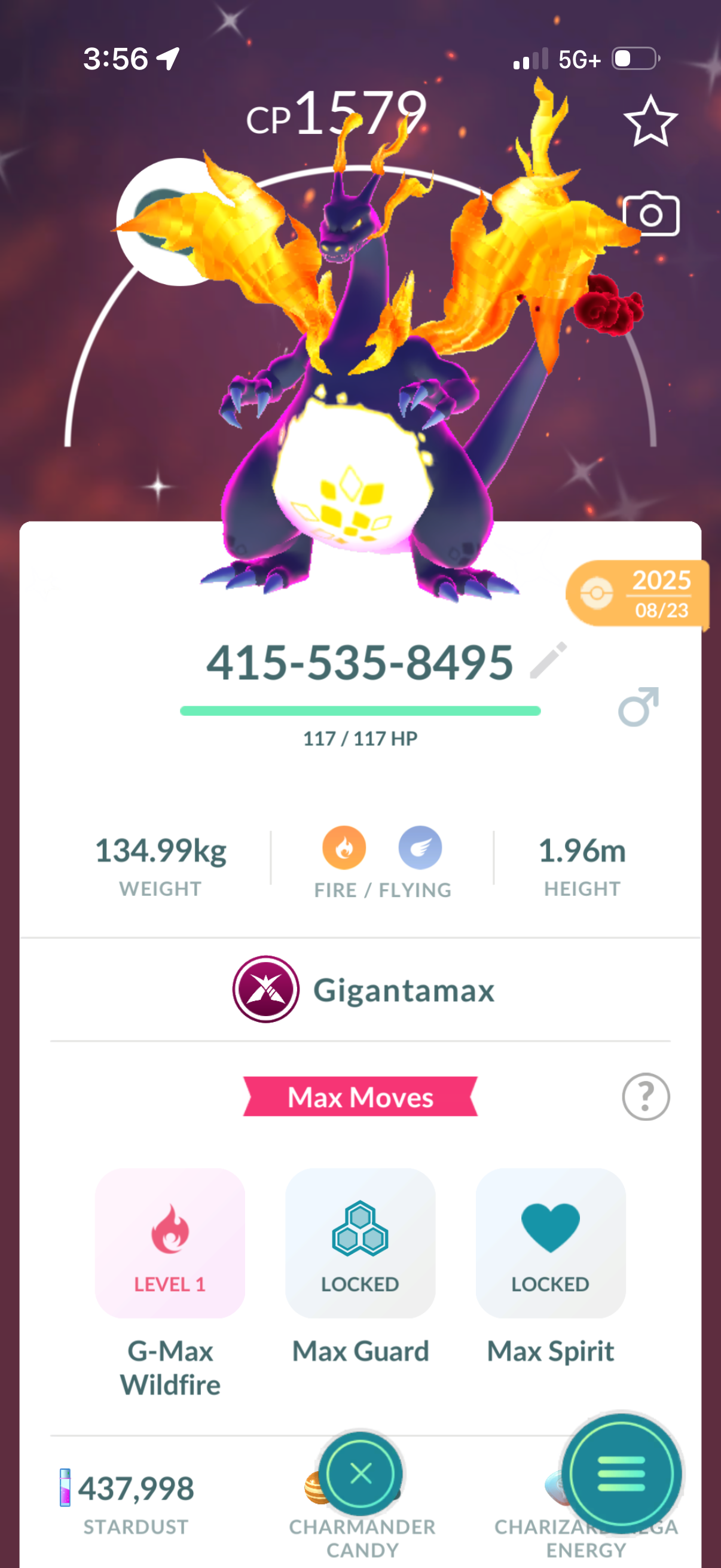Viewport: 721px width, 1568px height.
Task: Close the Pokémon details screen
Action: [361, 1474]
